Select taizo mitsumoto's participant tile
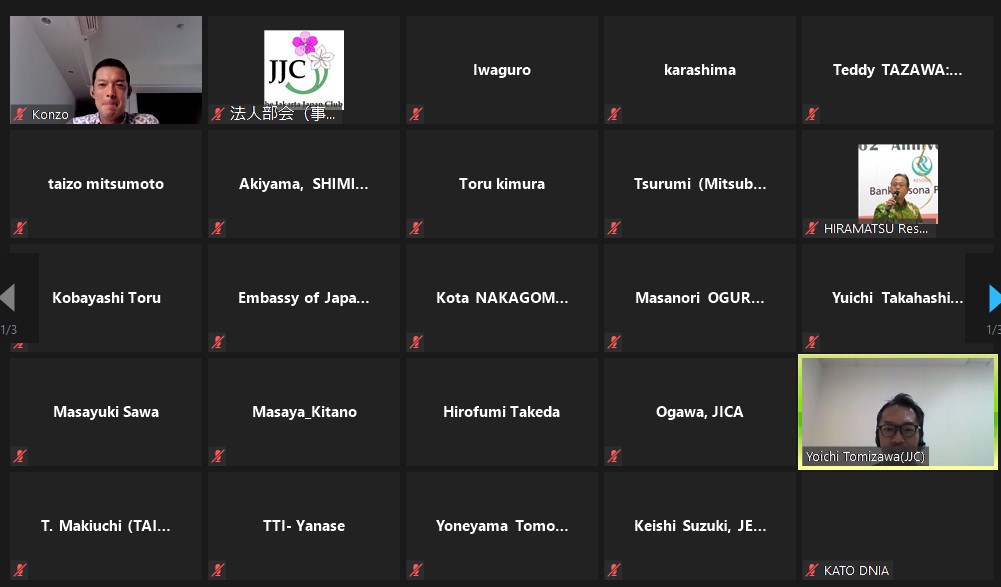 tap(106, 184)
